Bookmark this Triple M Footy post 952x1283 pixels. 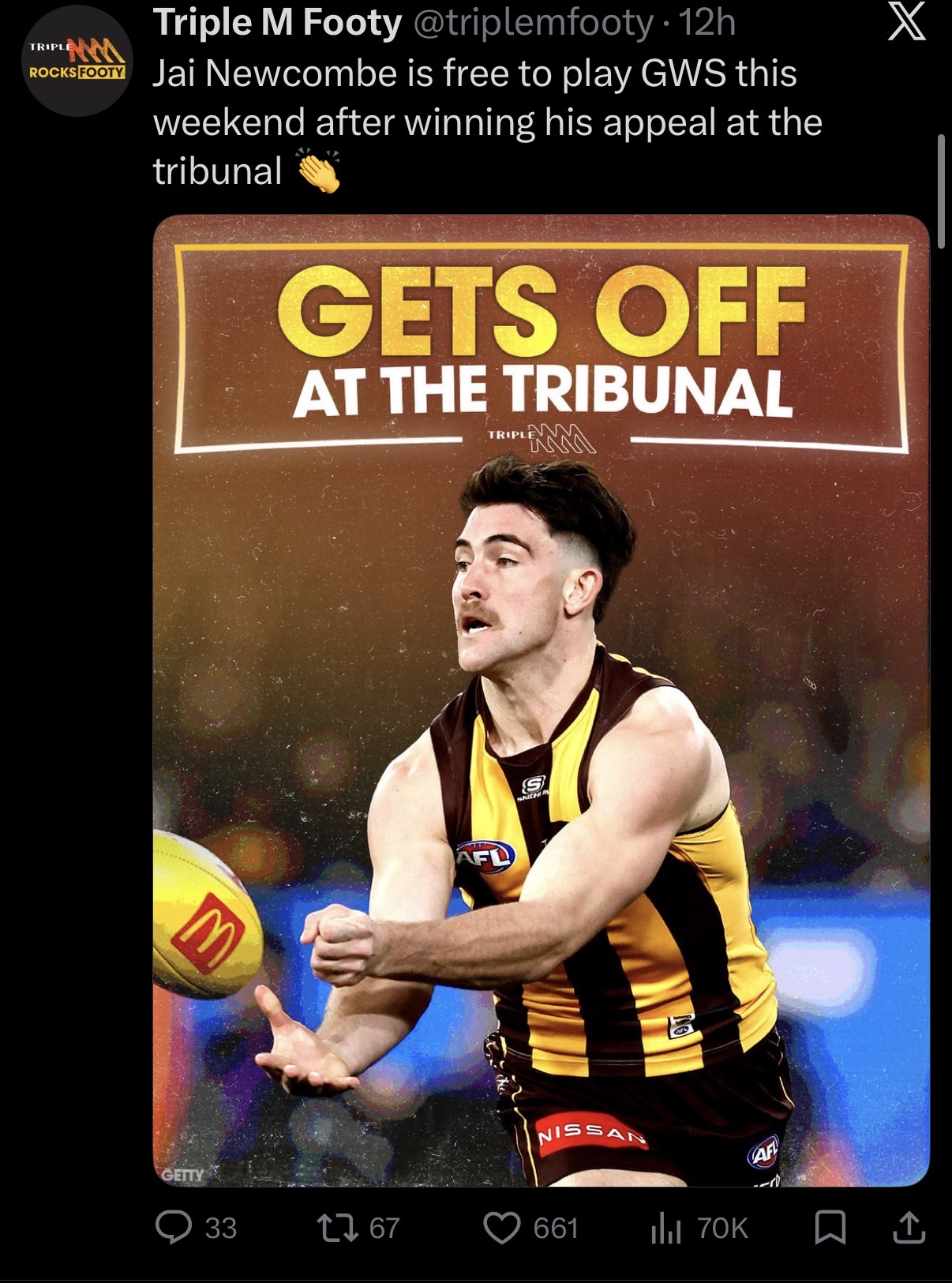click(830, 1227)
